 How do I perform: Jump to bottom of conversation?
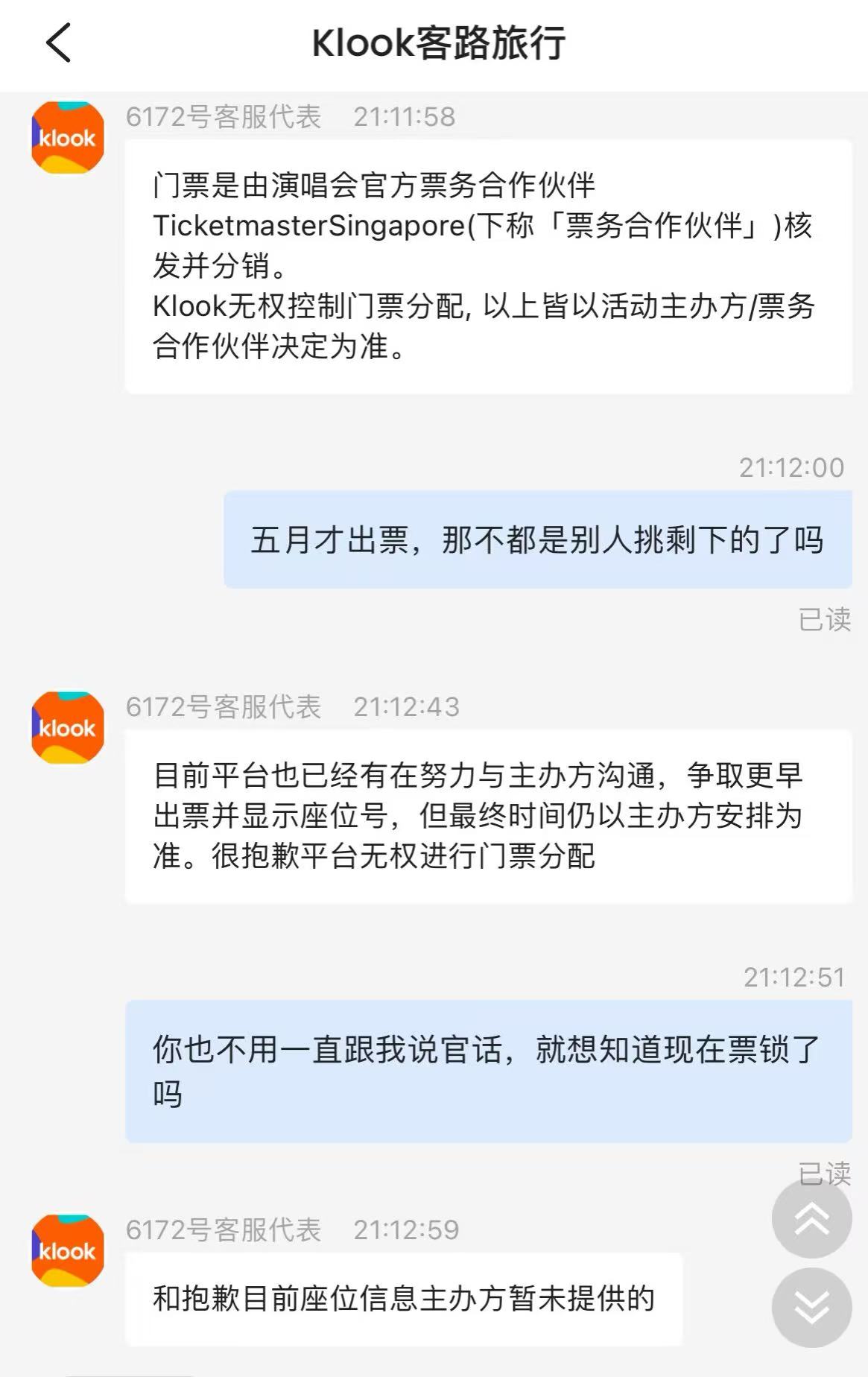(811, 1306)
